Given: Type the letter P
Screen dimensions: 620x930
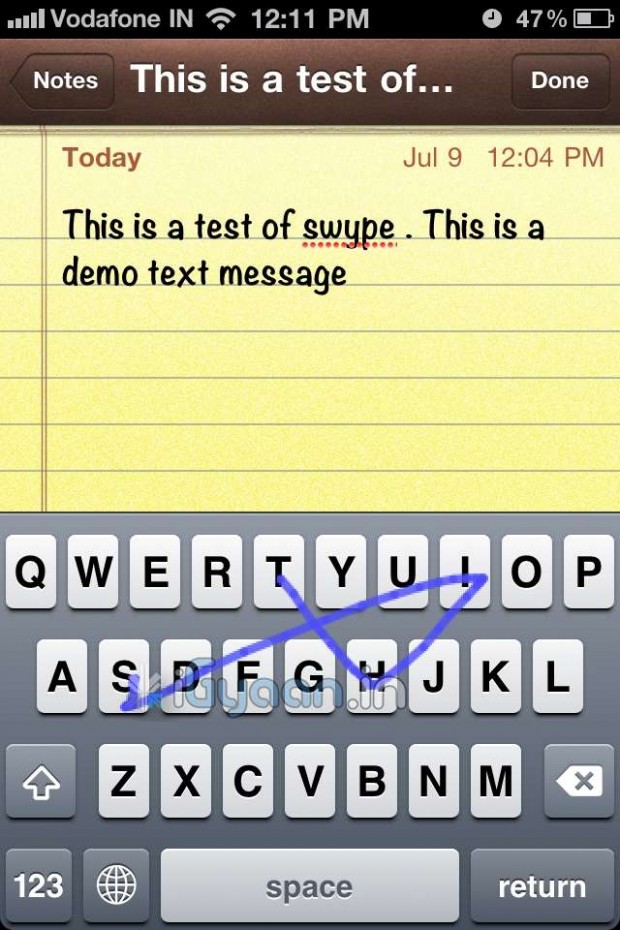Looking at the screenshot, I should [588, 572].
